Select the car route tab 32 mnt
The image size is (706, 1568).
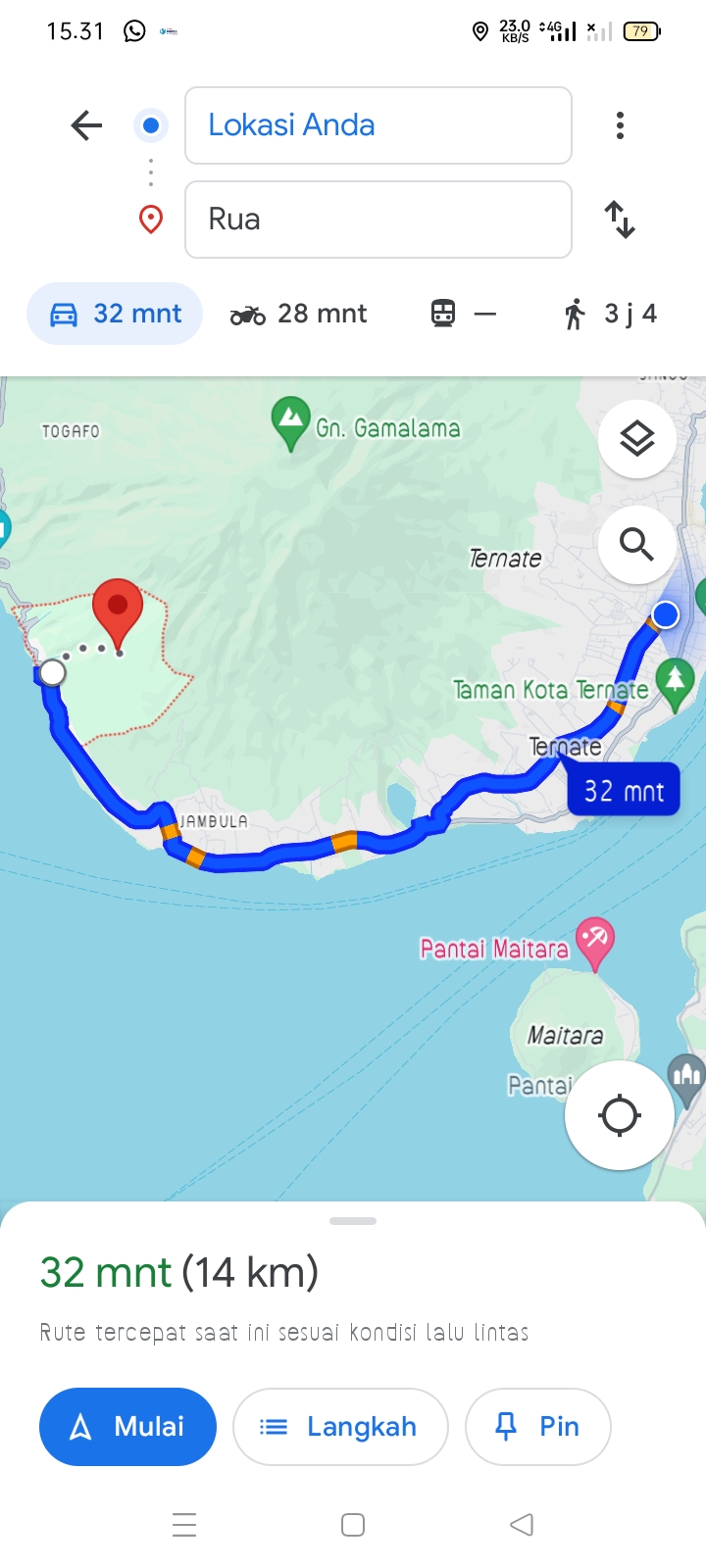115,314
